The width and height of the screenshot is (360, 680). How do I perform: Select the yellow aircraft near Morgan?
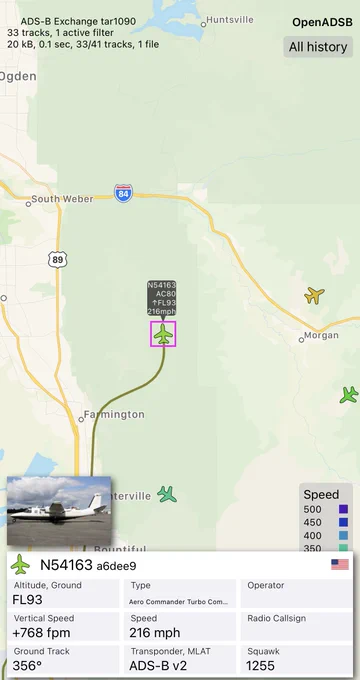click(x=314, y=295)
